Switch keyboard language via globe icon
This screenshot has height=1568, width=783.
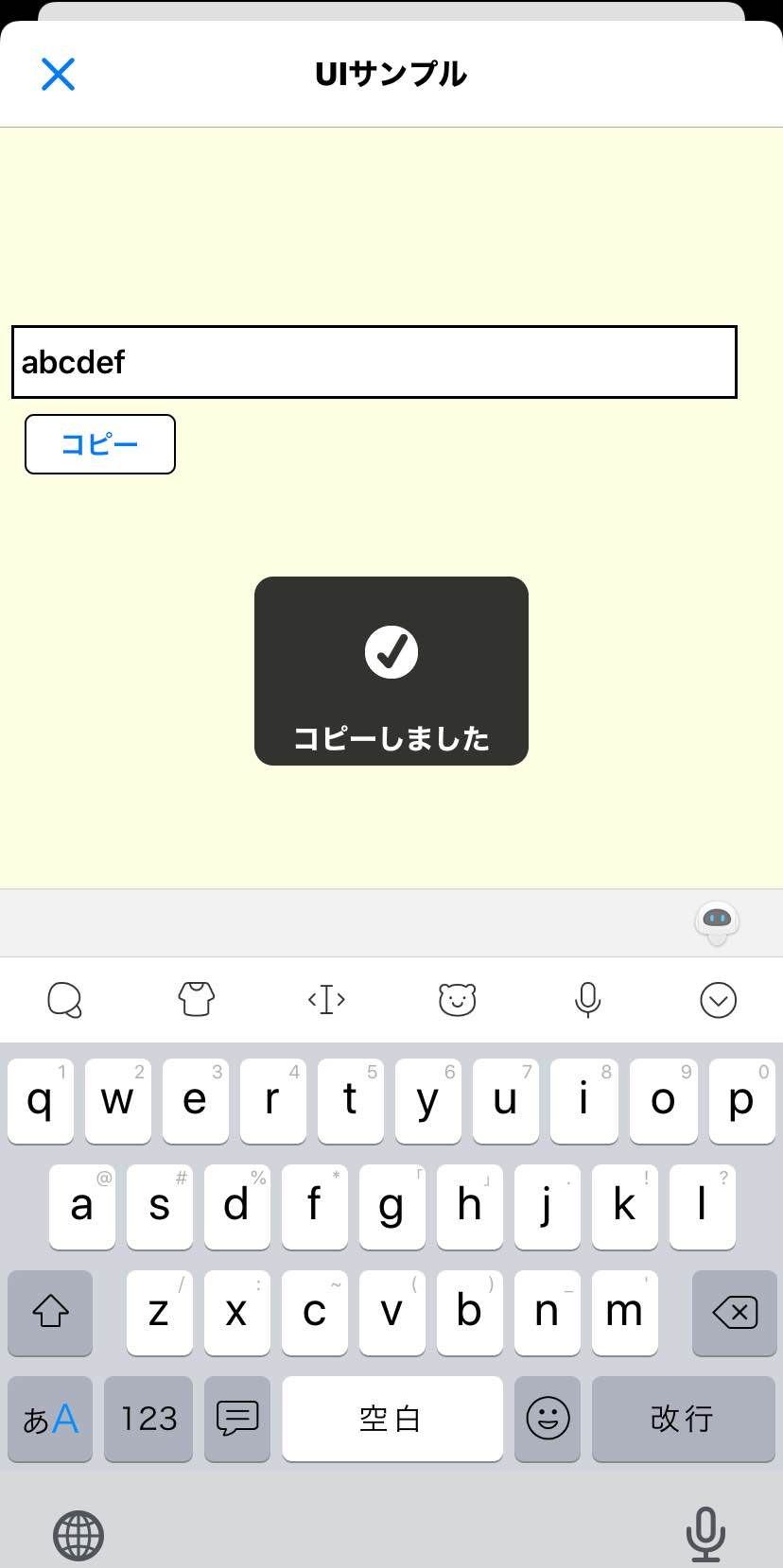[78, 1535]
